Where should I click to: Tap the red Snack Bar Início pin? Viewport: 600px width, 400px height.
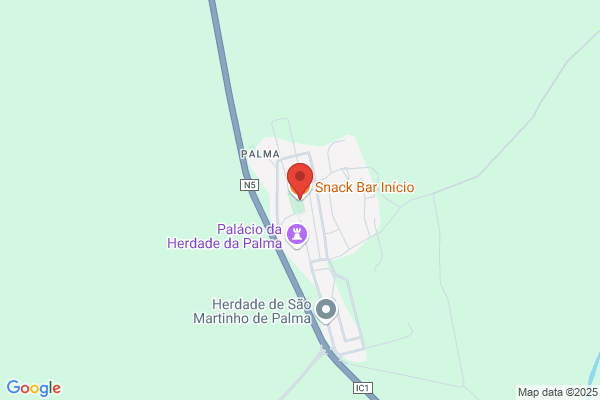pyautogui.click(x=300, y=181)
